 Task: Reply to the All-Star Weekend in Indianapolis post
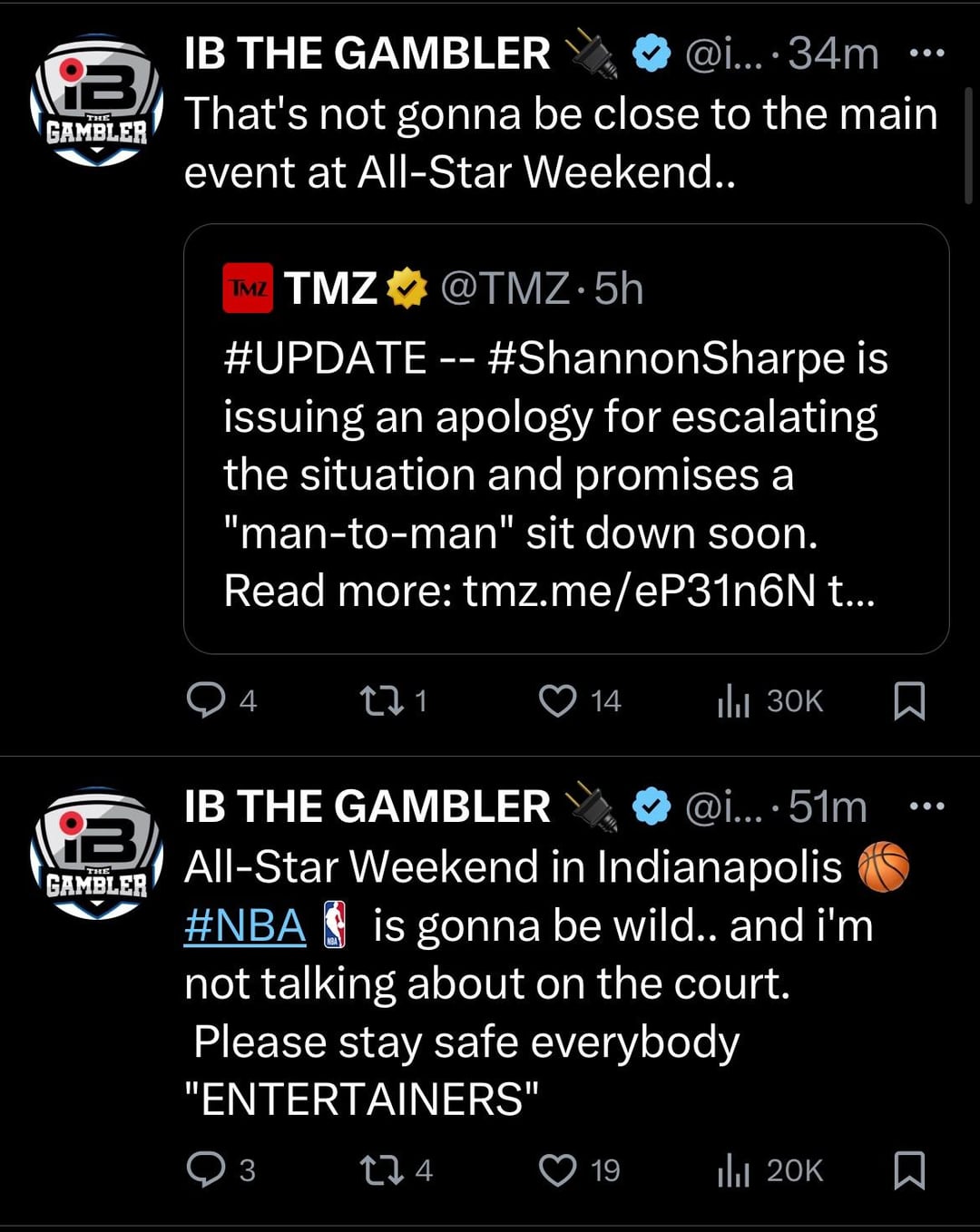coord(206,1169)
